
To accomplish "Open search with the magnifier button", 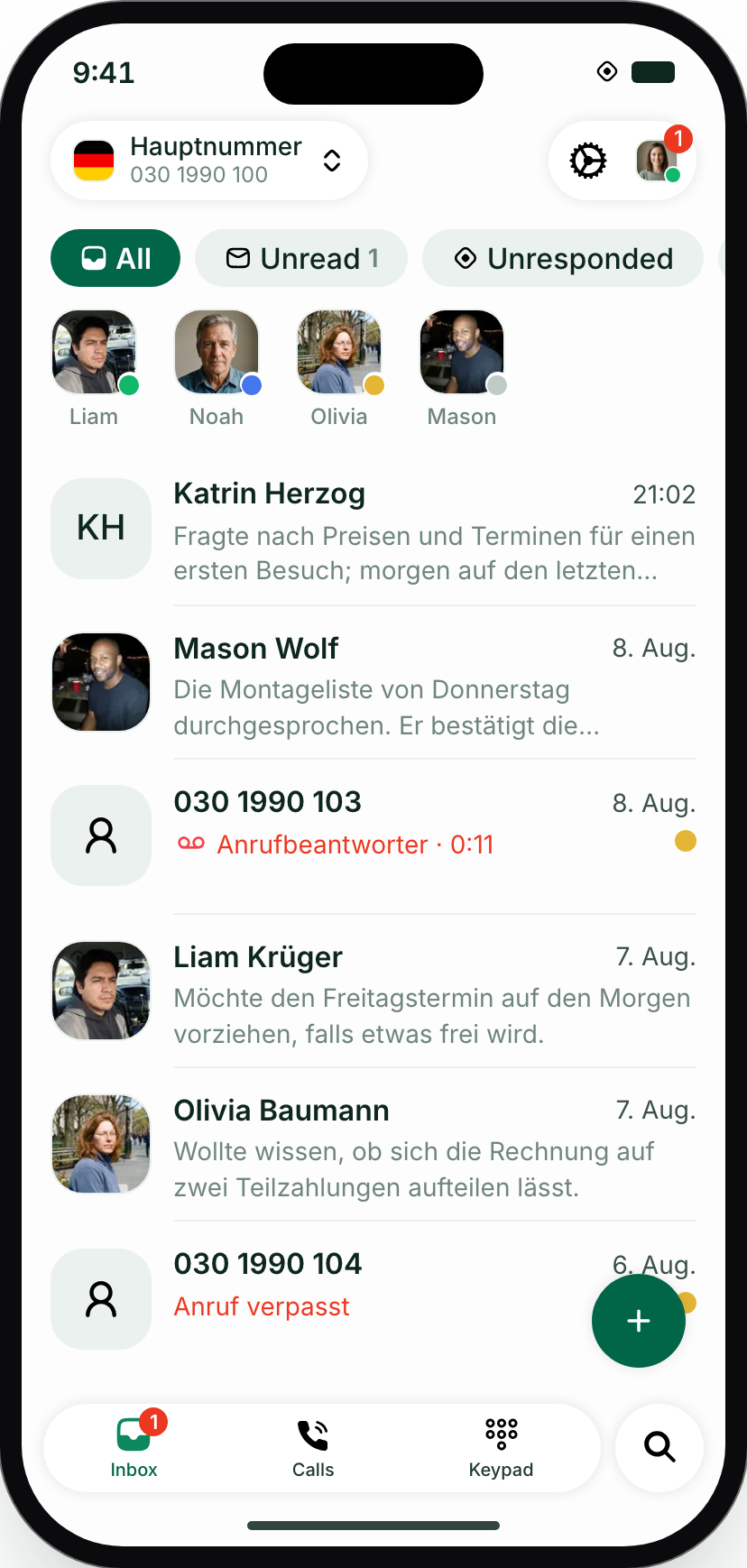I will 659,1447.
